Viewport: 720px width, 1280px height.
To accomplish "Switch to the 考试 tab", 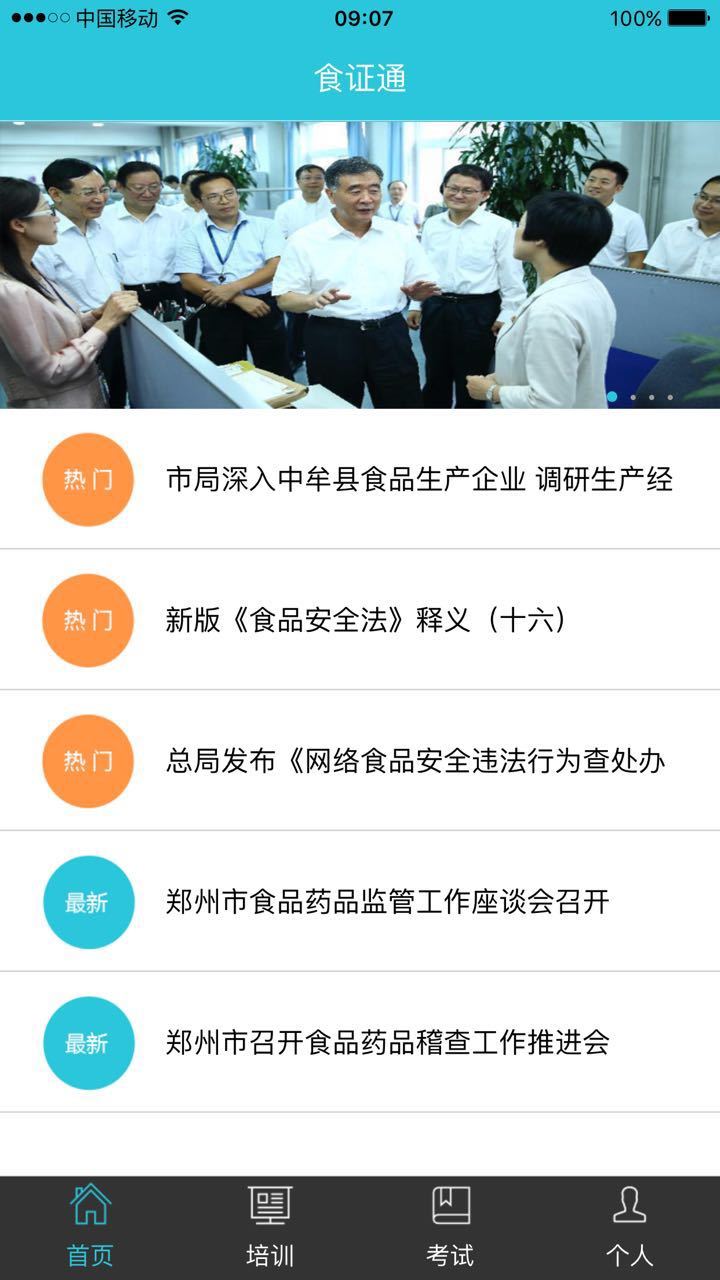I will tap(450, 1226).
